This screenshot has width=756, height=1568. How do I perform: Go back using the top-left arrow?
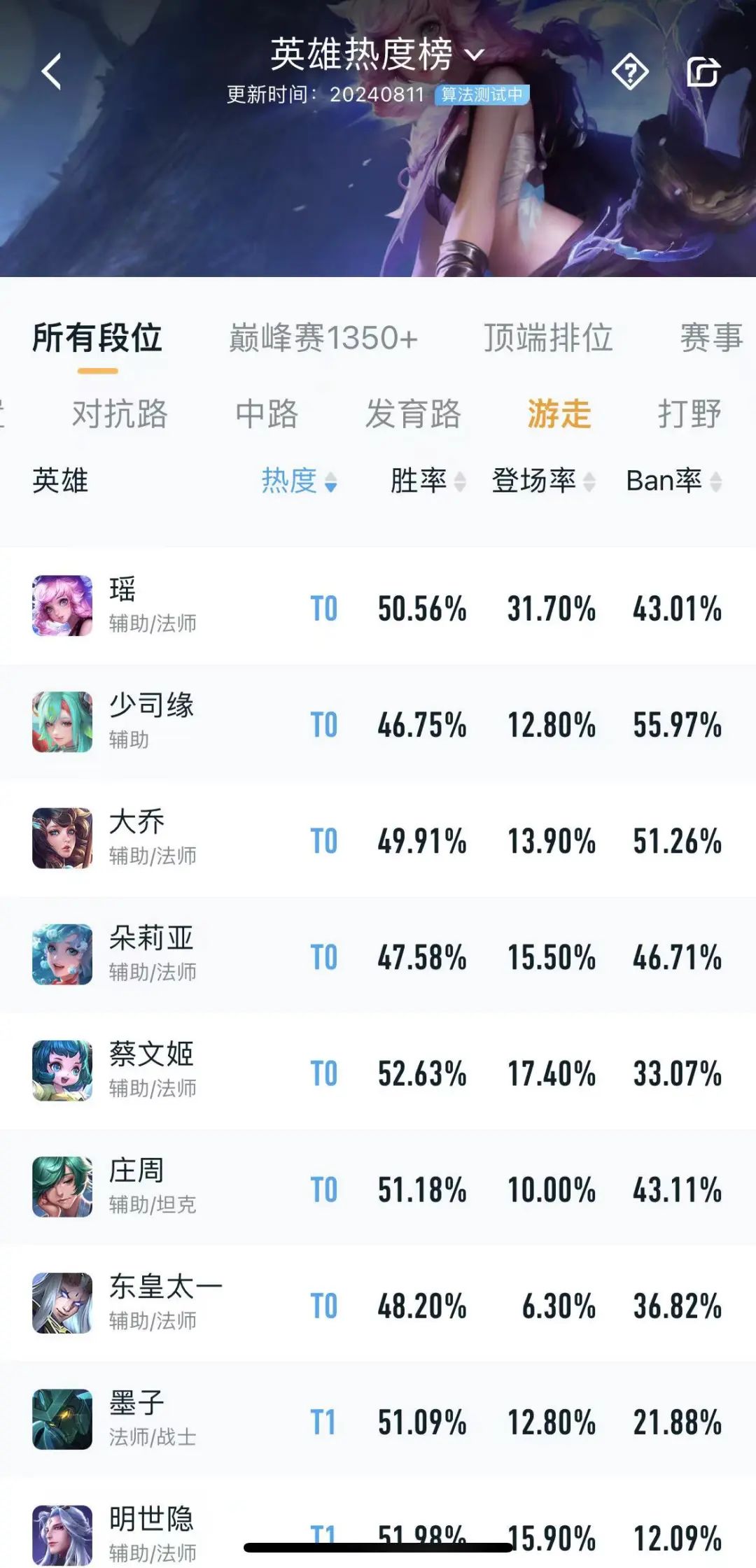tap(51, 71)
